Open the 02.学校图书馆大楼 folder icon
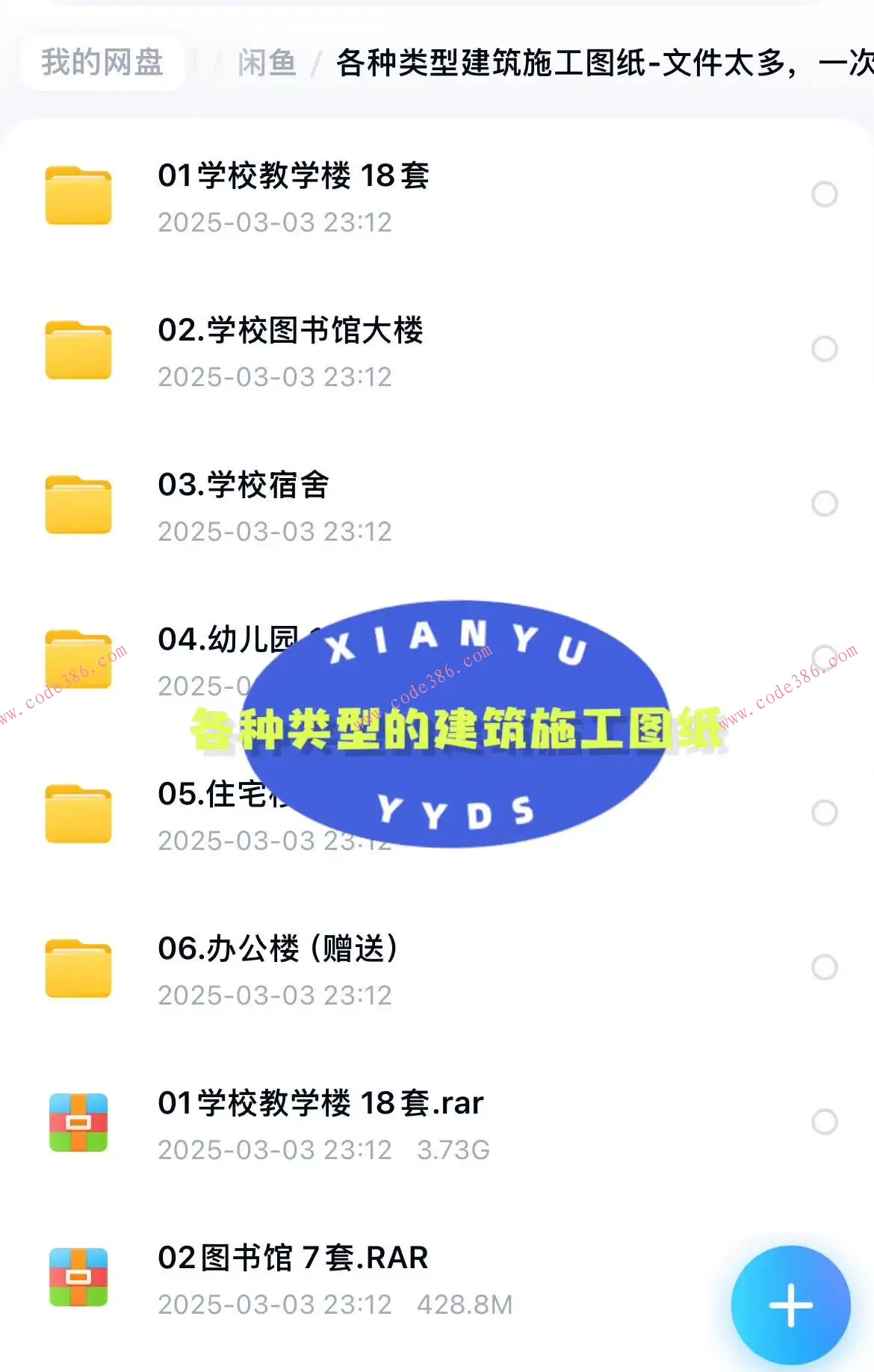Screen dimensions: 874x1372 (x=78, y=350)
